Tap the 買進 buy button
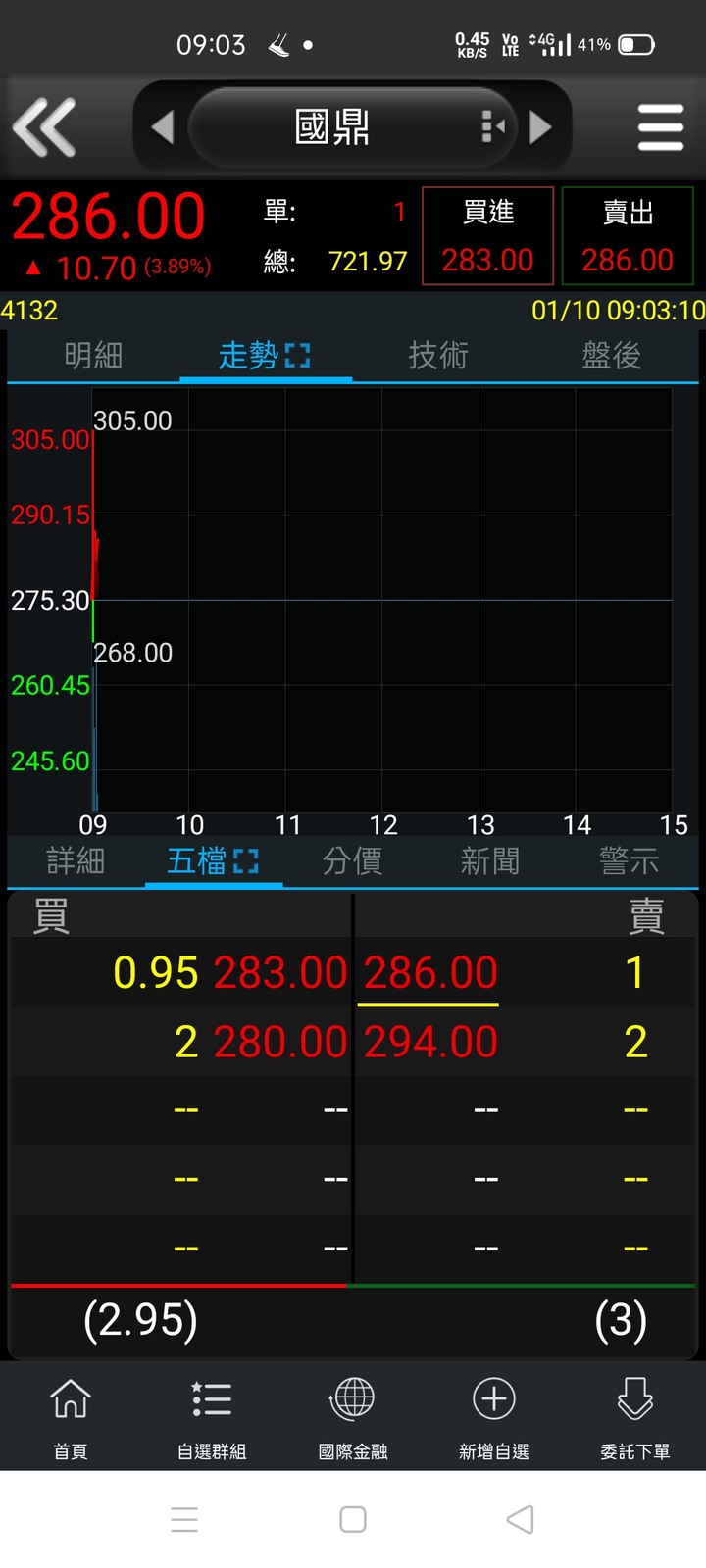706x1568 pixels. click(x=487, y=236)
